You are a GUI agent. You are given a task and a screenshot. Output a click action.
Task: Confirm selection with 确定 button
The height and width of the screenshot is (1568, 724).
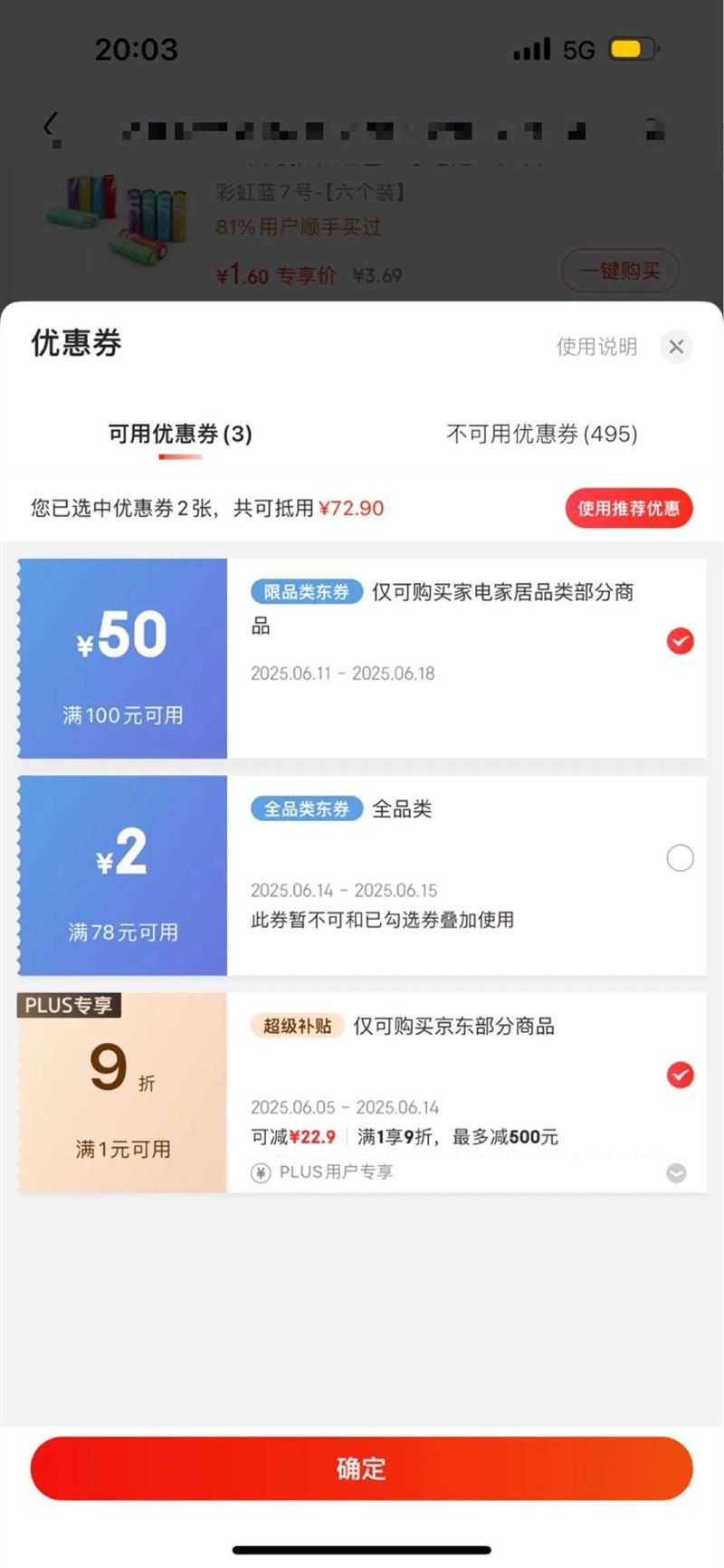[x=362, y=1468]
